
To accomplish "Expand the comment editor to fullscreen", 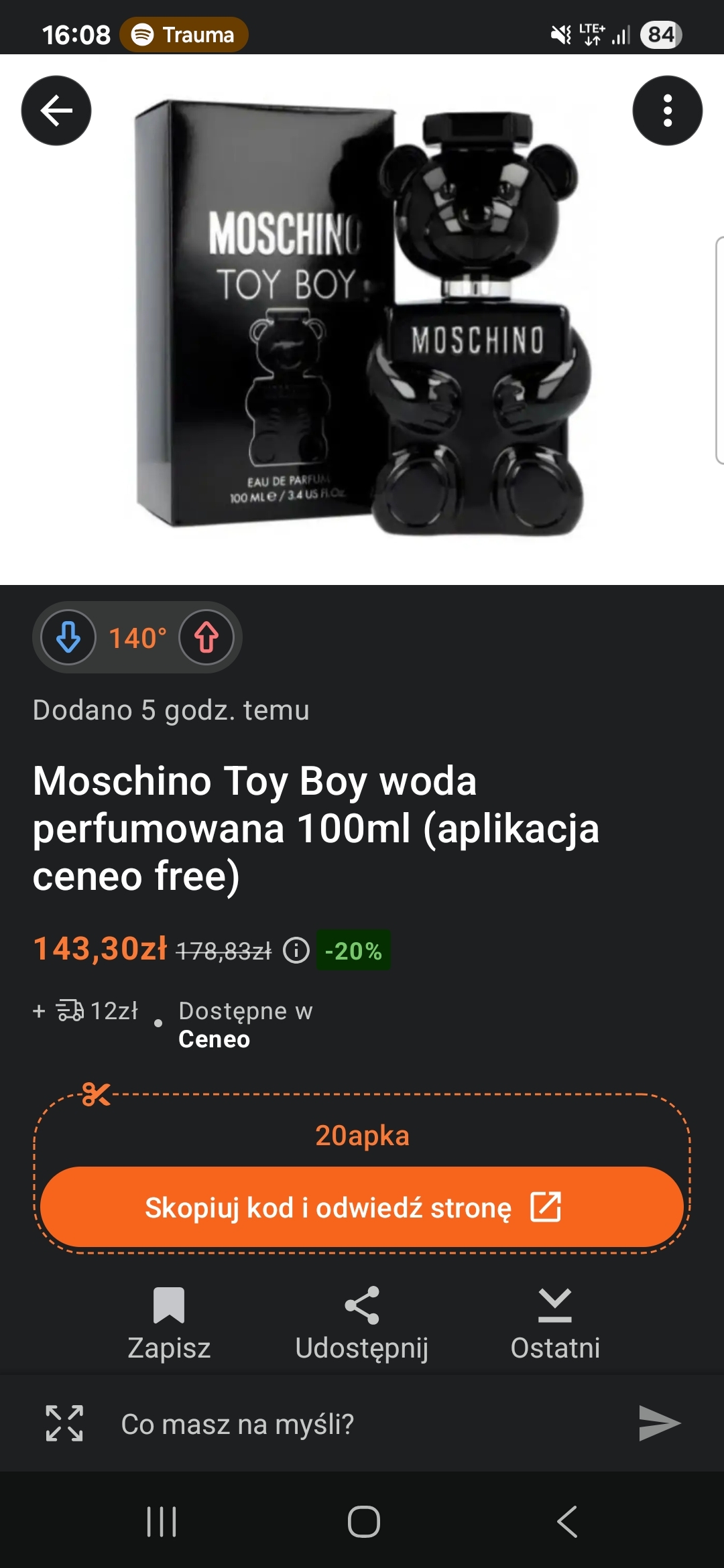I will [x=64, y=1423].
